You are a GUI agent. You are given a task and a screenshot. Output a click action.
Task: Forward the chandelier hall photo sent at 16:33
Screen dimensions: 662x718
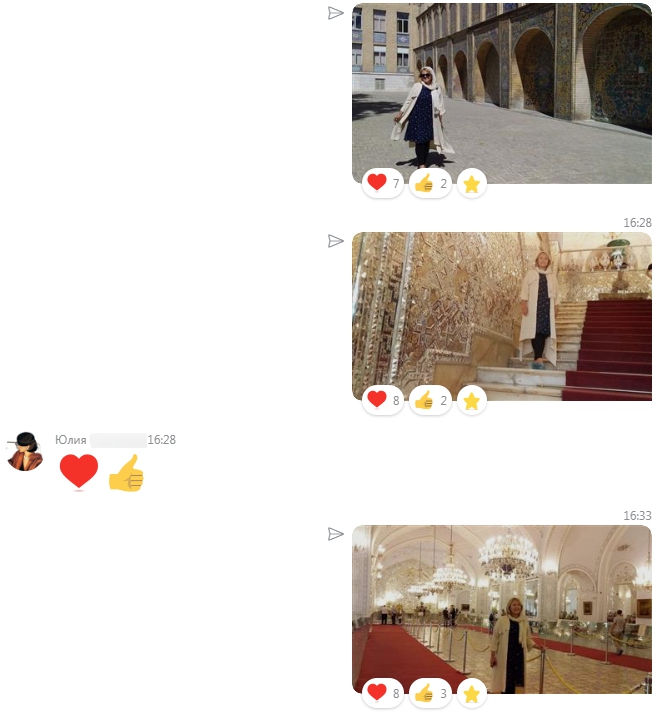(336, 534)
